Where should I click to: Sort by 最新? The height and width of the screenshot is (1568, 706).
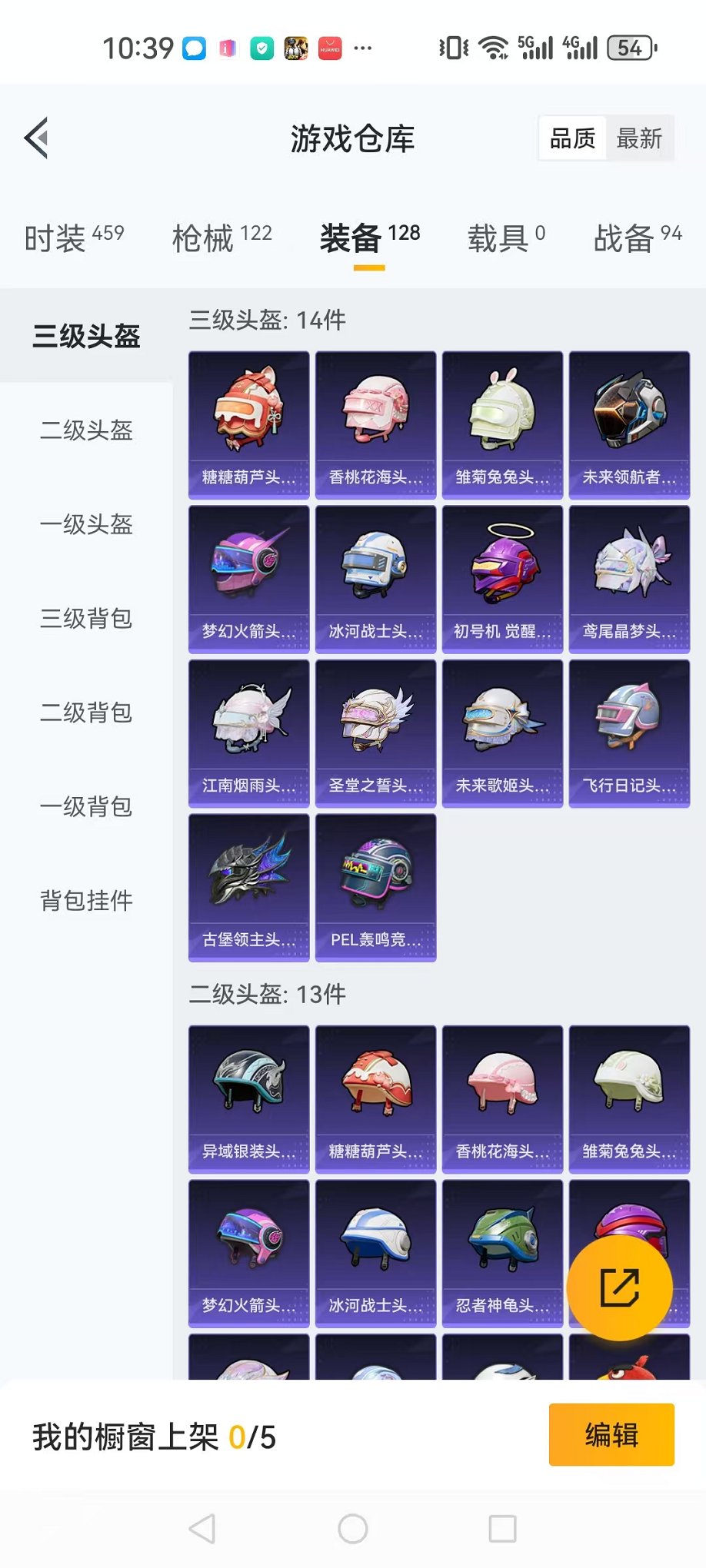point(639,139)
